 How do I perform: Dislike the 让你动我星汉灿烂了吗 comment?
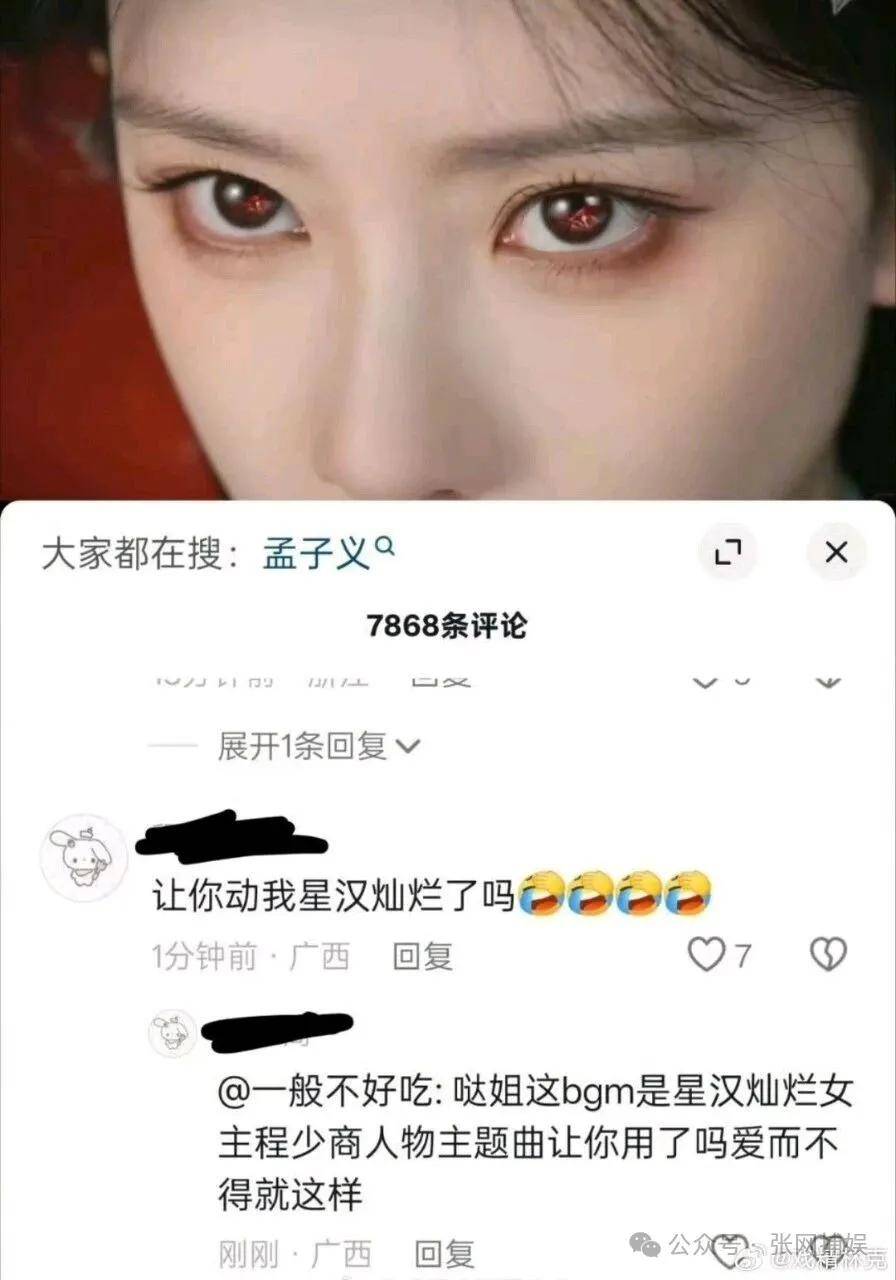point(828,956)
